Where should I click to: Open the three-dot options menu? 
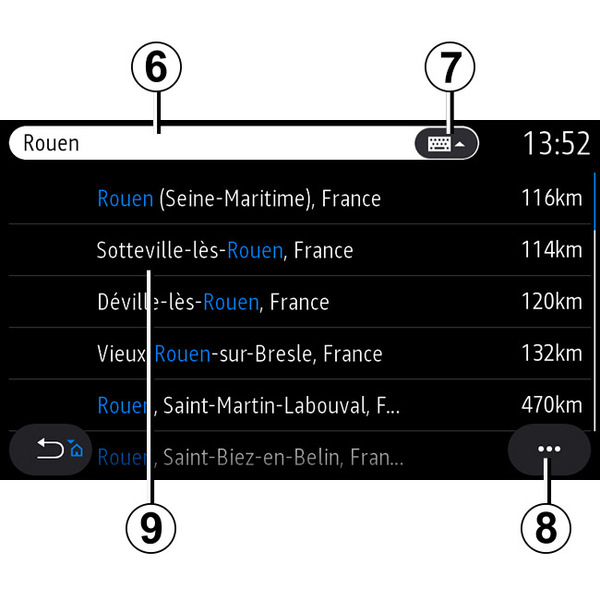547,450
